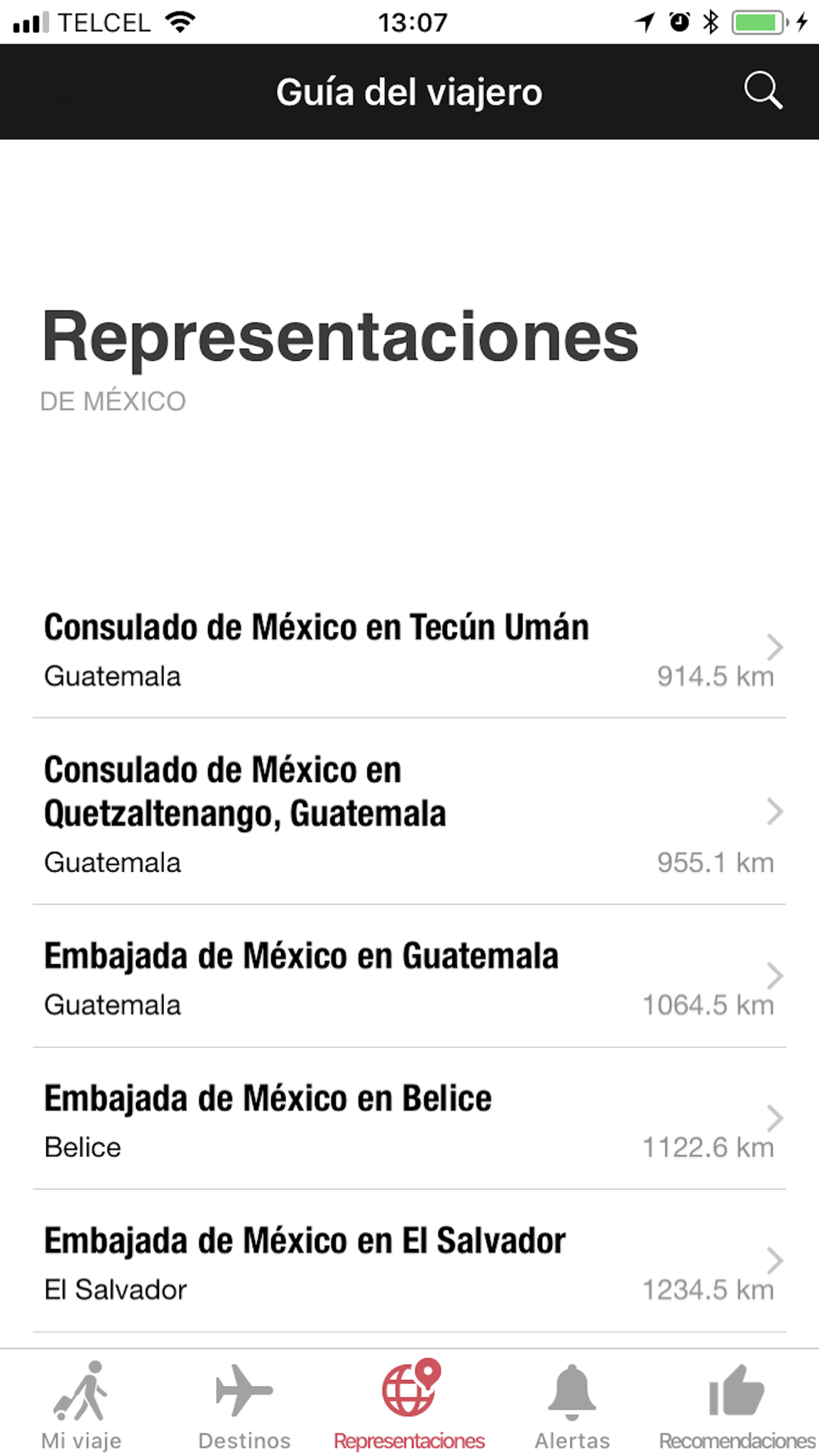Open Consulado de México en Quetzaltenango
Viewport: 819px width, 1456px height.
(409, 812)
